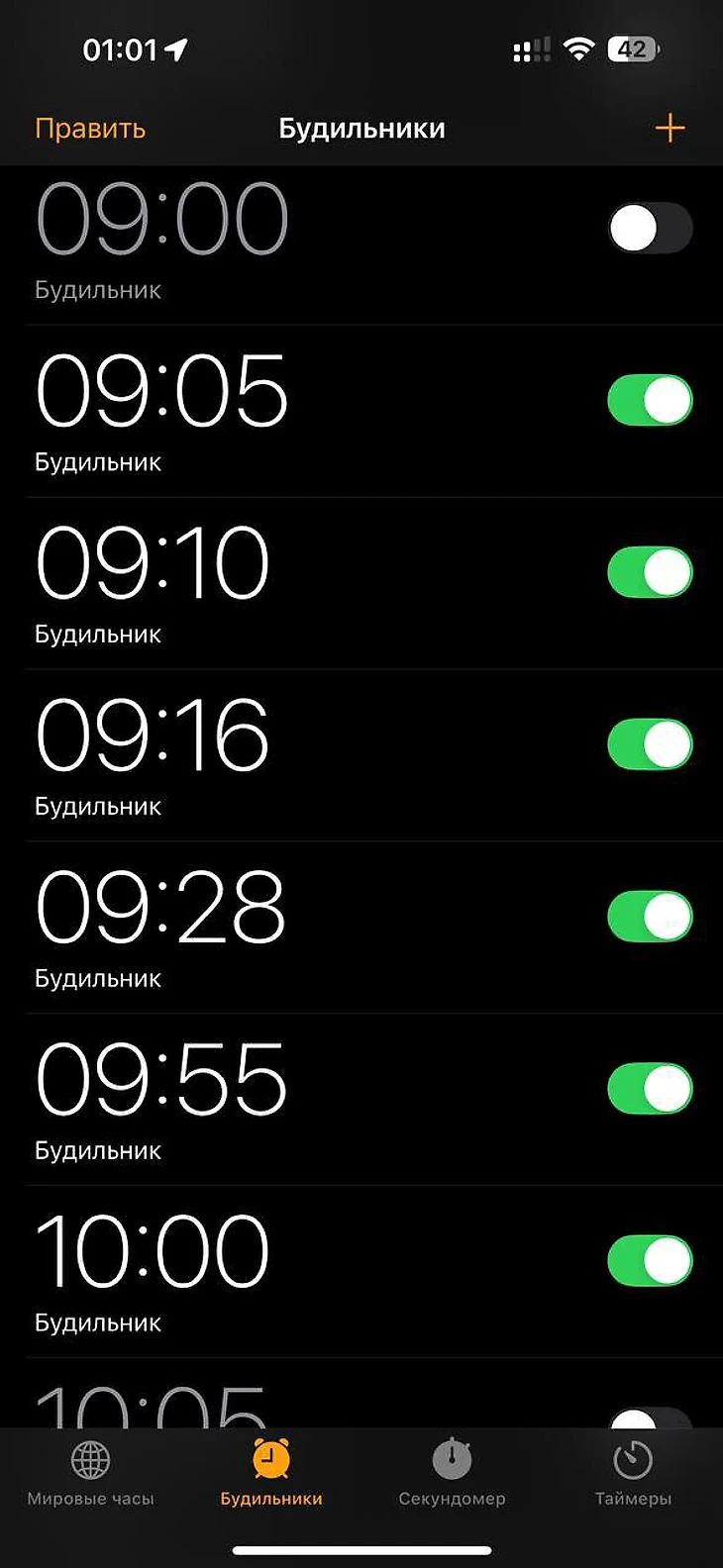Toggle off the 09:28 alarm
This screenshot has width=723, height=1568.
tap(650, 918)
